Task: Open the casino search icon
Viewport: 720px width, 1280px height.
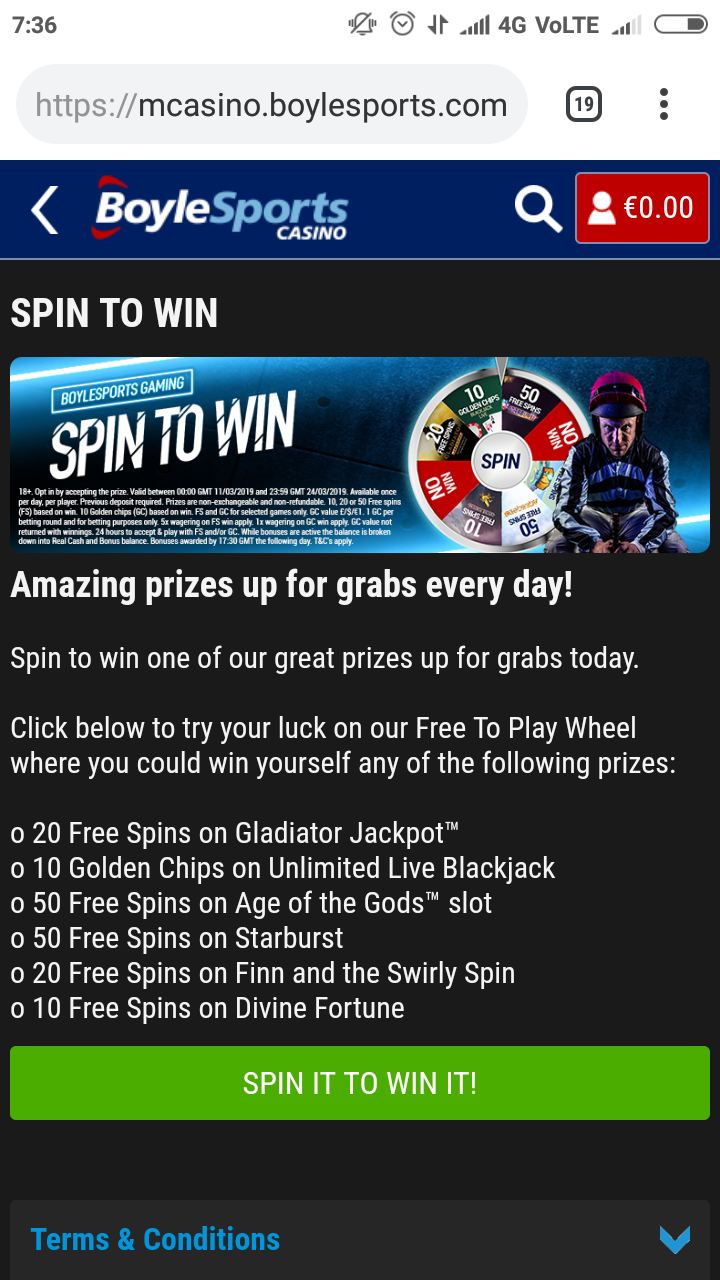Action: point(537,209)
